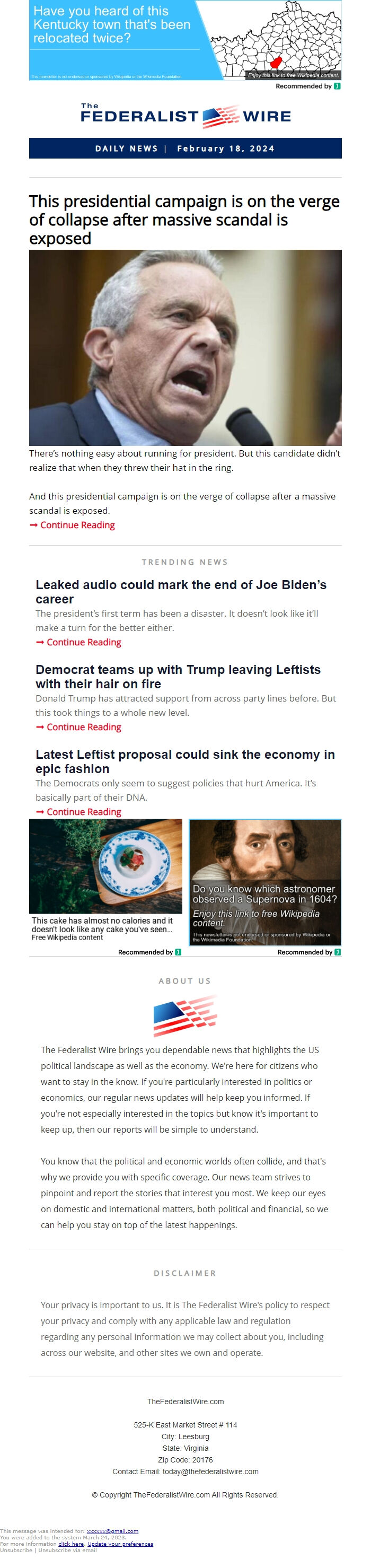
Task: Open The Federalist Wire header logo
Action: click(x=185, y=116)
